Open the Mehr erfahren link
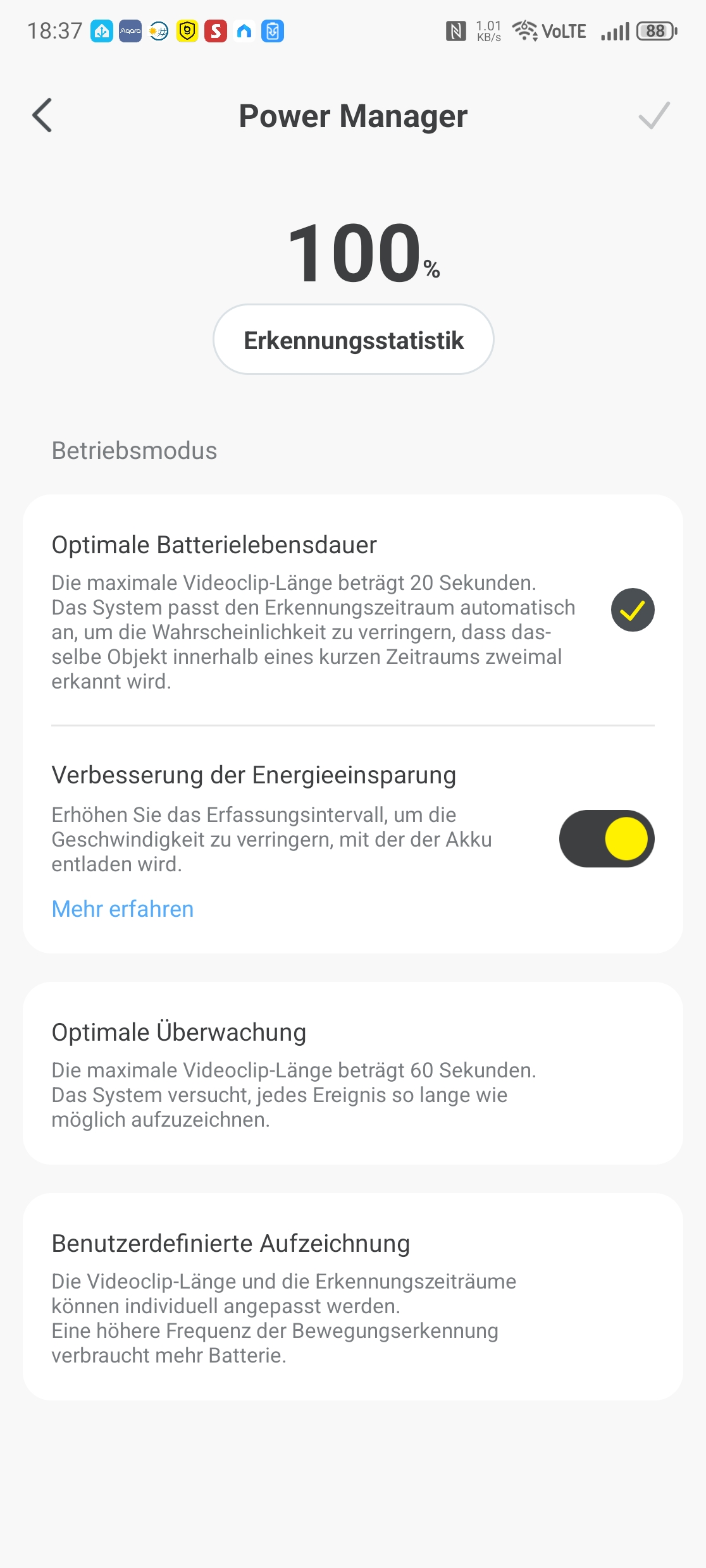The height and width of the screenshot is (1568, 706). tap(123, 909)
